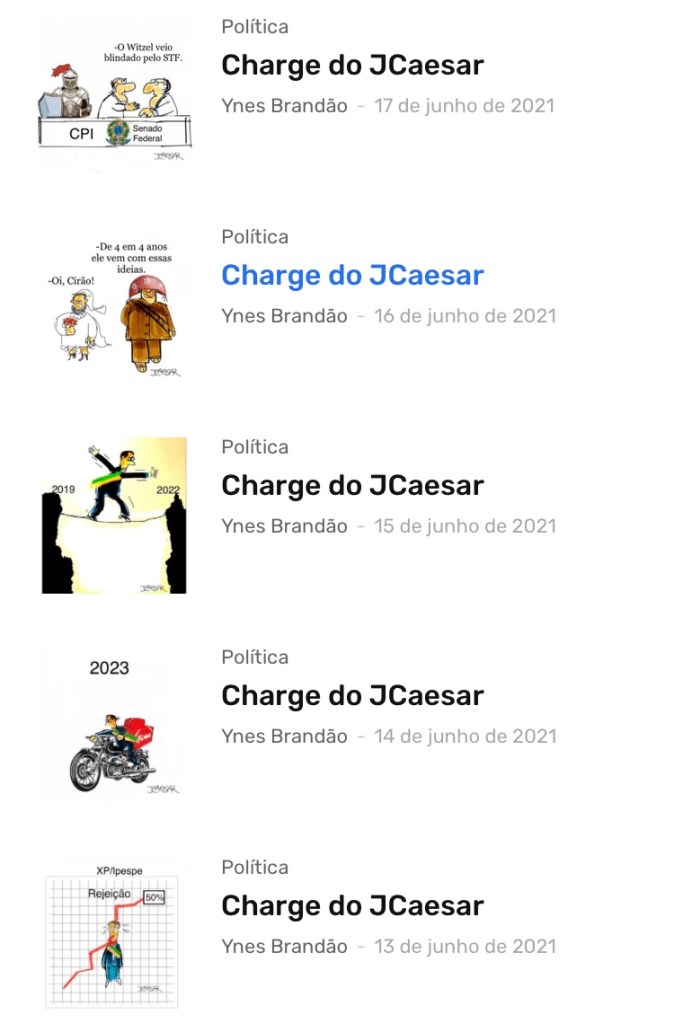Open the Charge do JCaesar post from 17 de junho
The width and height of the screenshot is (674, 1023).
coord(352,66)
